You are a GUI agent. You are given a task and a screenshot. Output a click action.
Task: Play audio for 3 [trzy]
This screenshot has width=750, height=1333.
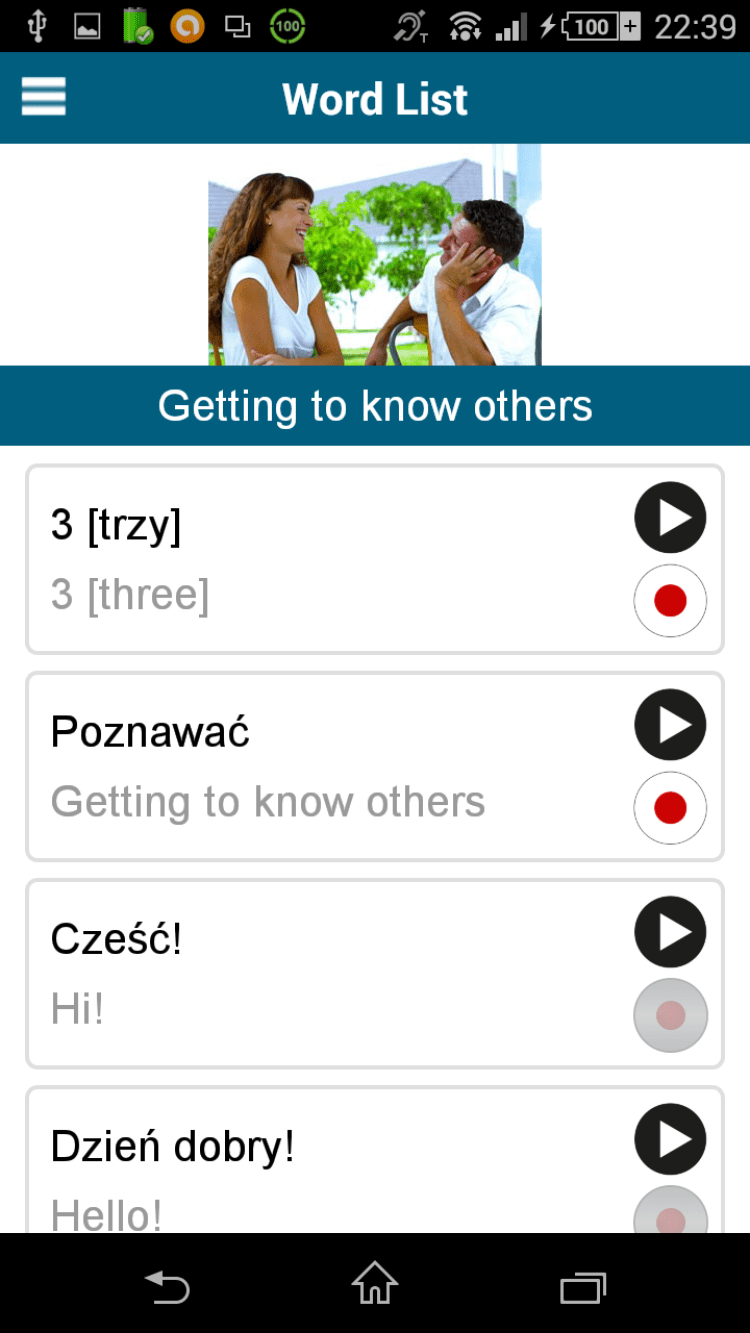[x=670, y=517]
